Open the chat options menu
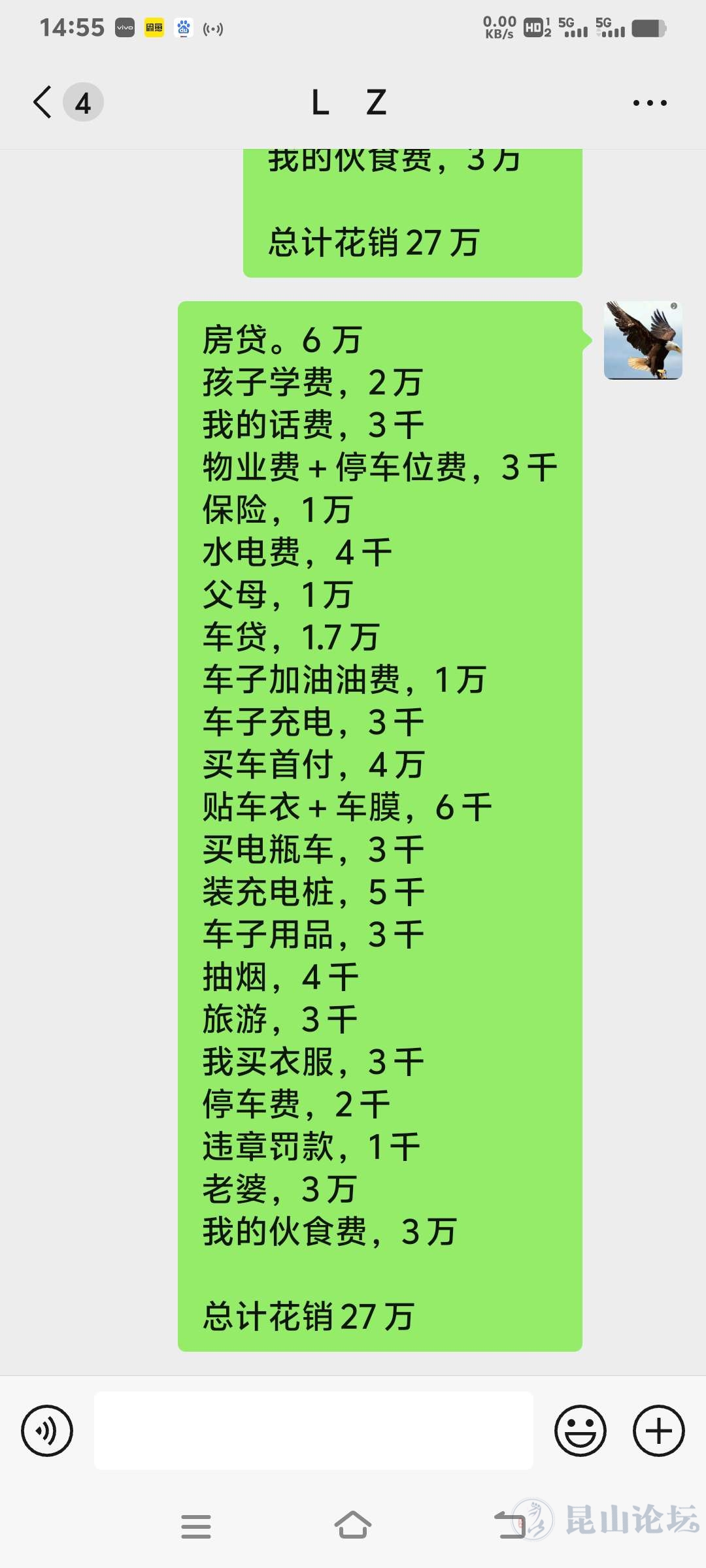Screen dimensions: 706x1568 pos(650,103)
